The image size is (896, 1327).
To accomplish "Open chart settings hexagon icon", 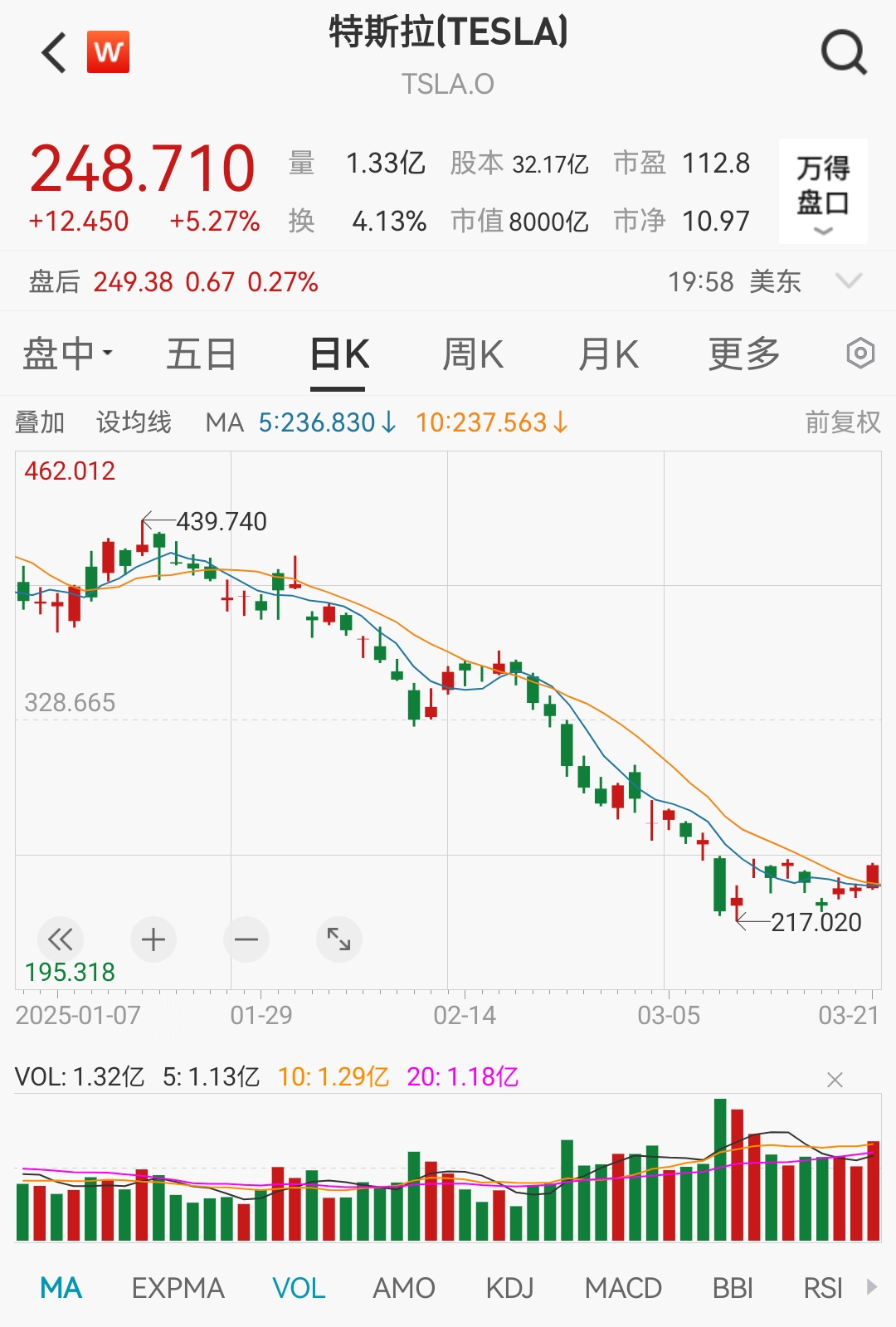I will [860, 354].
